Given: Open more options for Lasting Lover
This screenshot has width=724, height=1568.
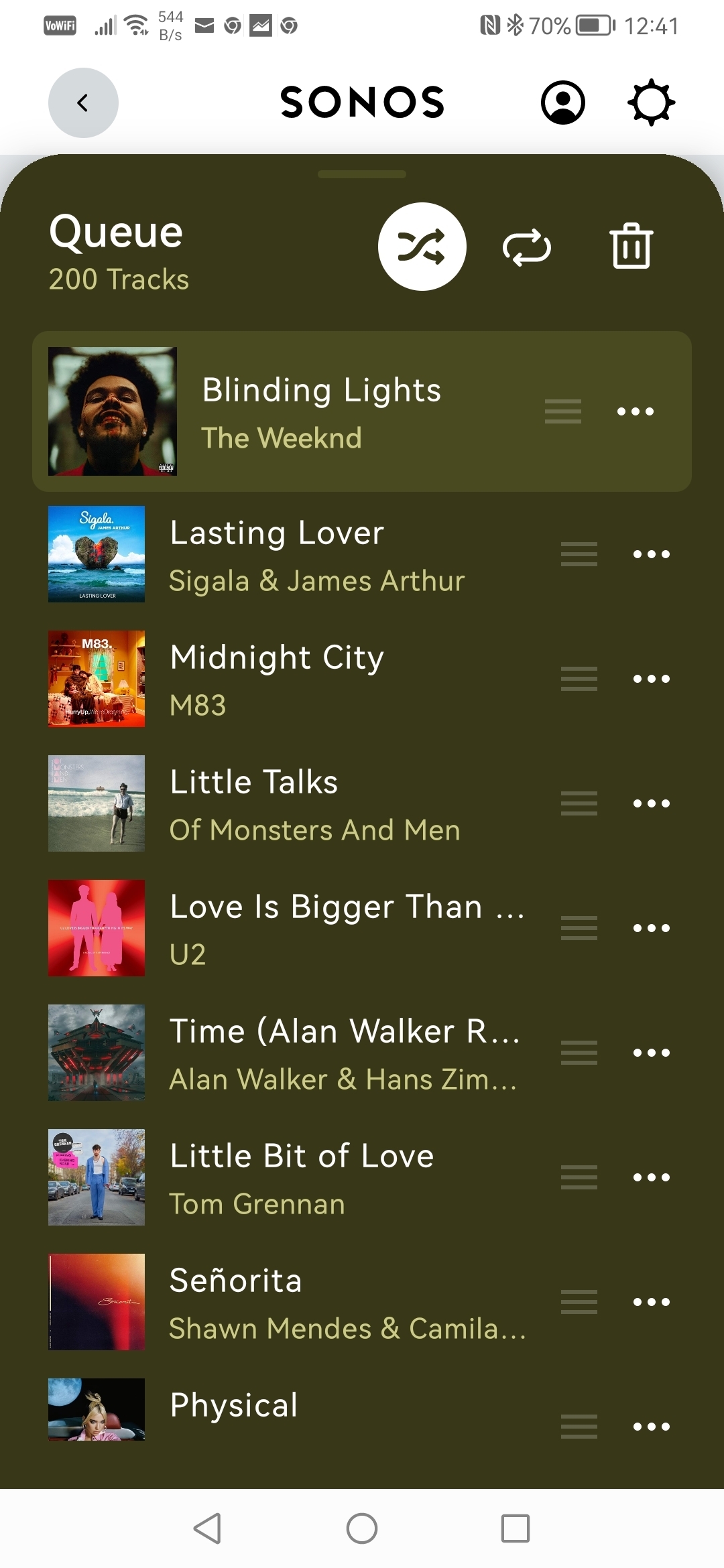Looking at the screenshot, I should pyautogui.click(x=651, y=555).
